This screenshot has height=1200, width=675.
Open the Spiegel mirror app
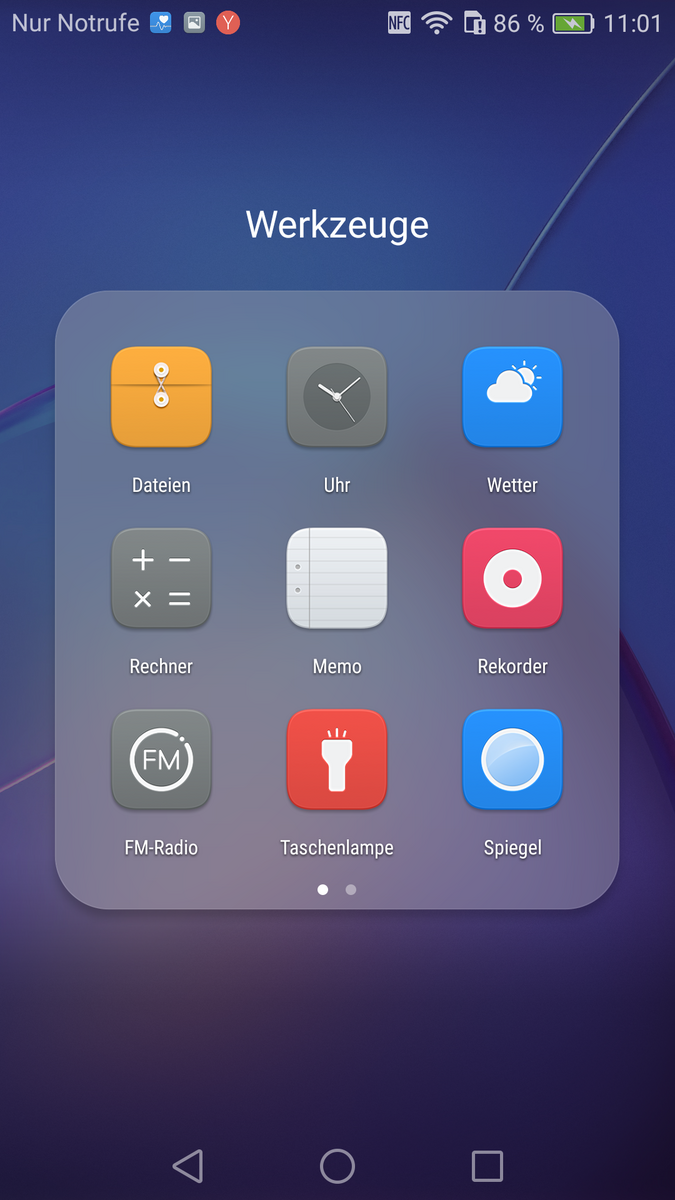[x=512, y=760]
